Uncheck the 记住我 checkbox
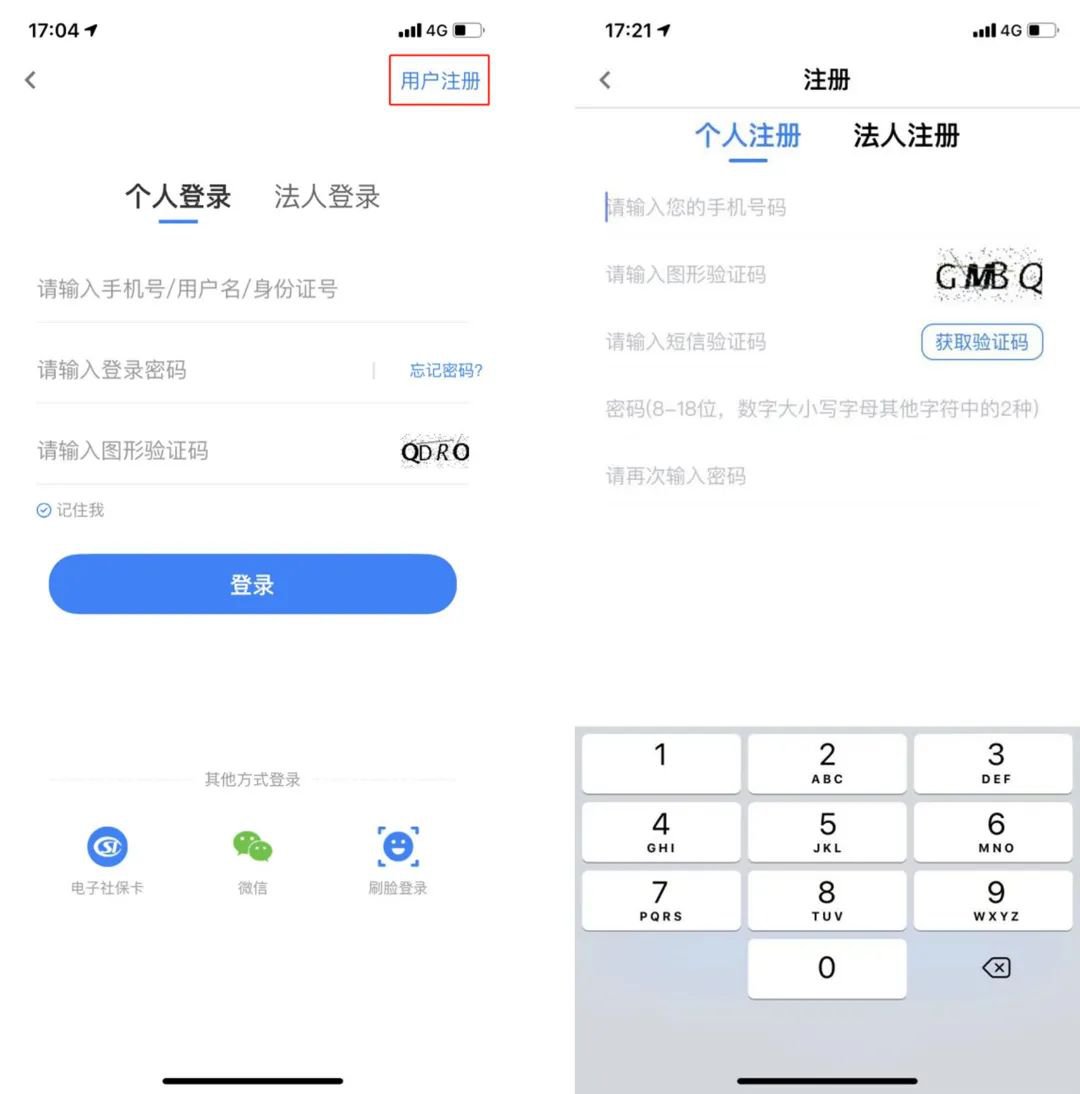 pos(44,511)
